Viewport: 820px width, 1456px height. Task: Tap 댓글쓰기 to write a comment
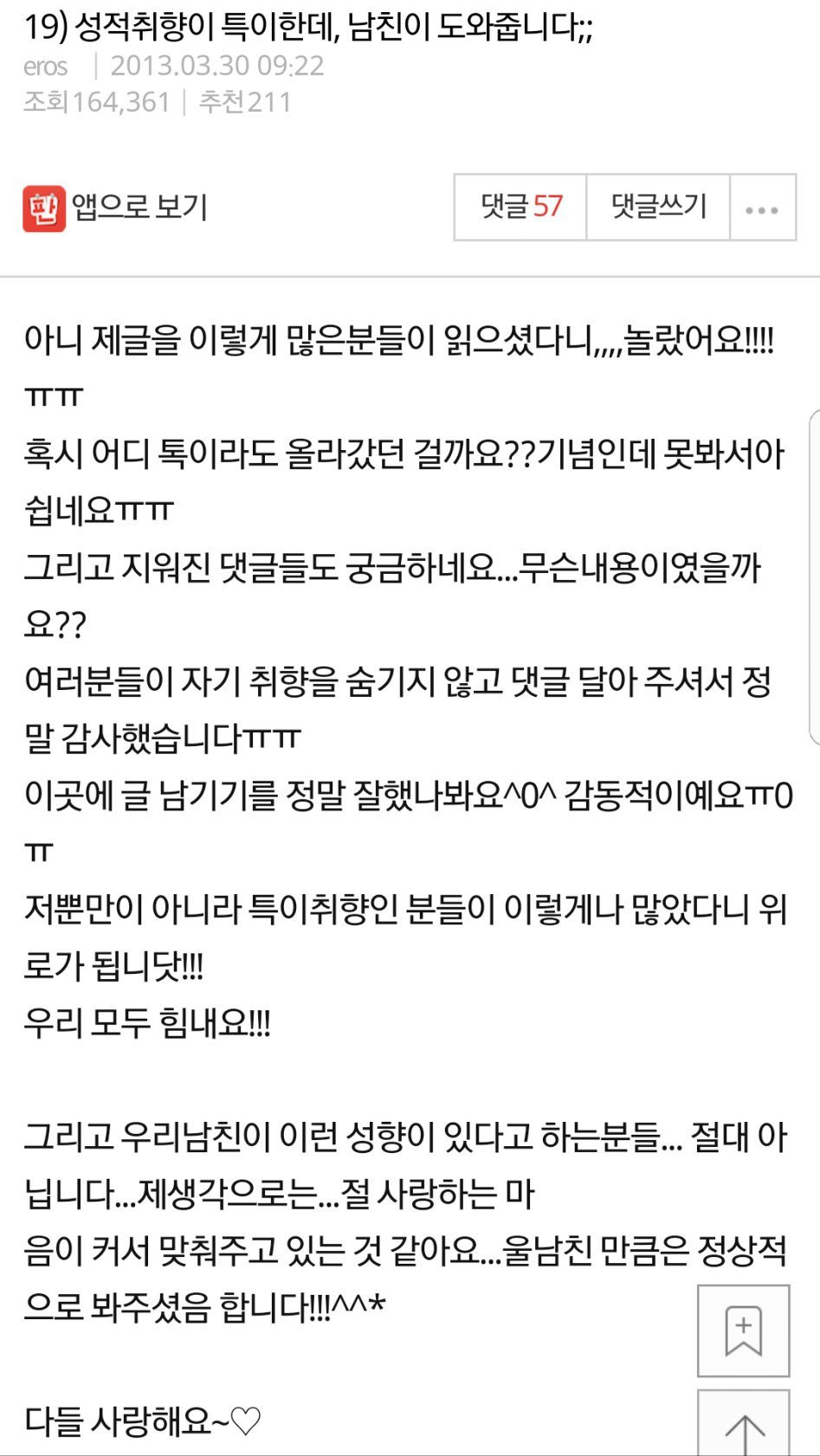click(x=658, y=208)
